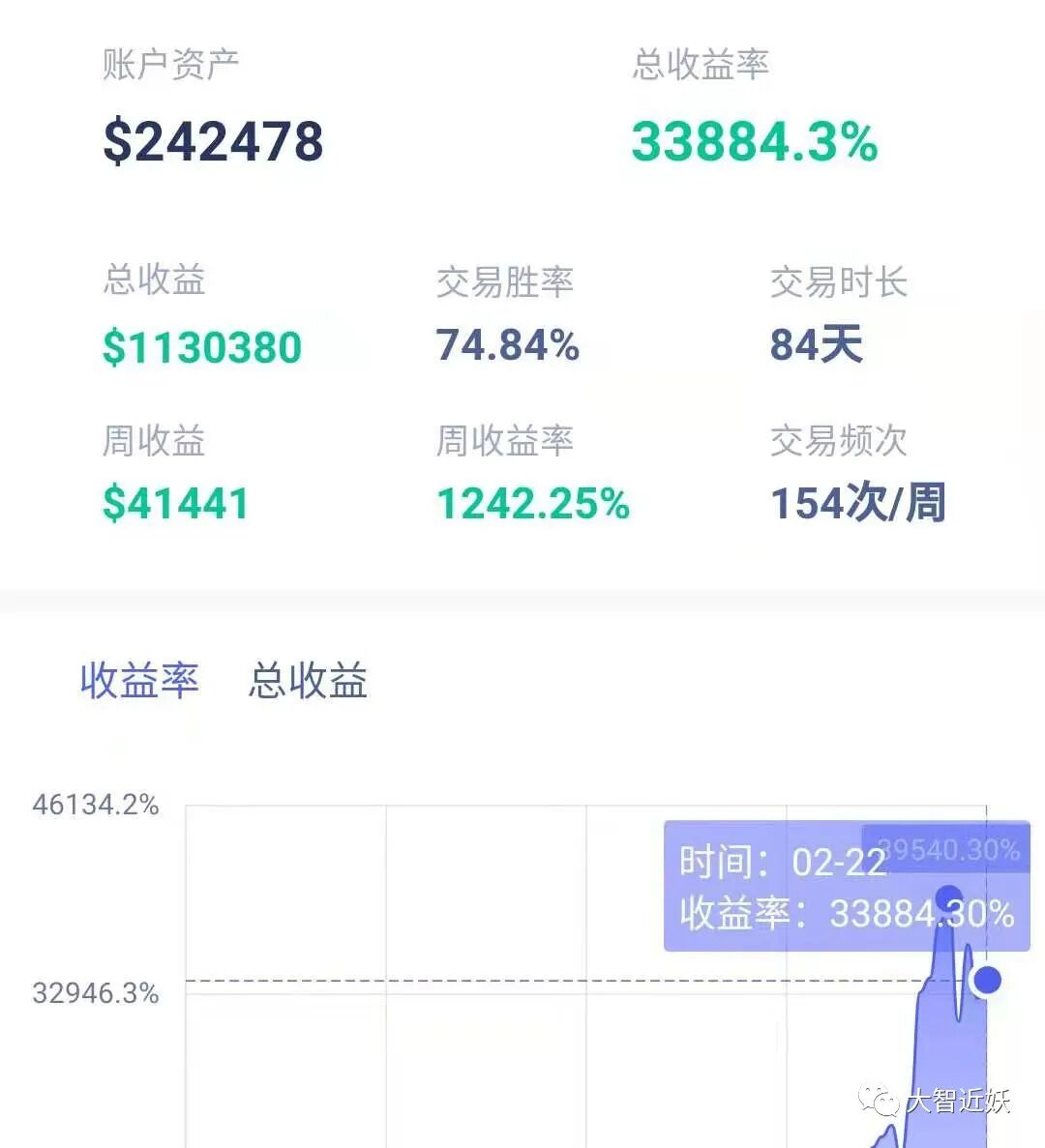Switch to the 总收益 chart tab

pyautogui.click(x=308, y=680)
